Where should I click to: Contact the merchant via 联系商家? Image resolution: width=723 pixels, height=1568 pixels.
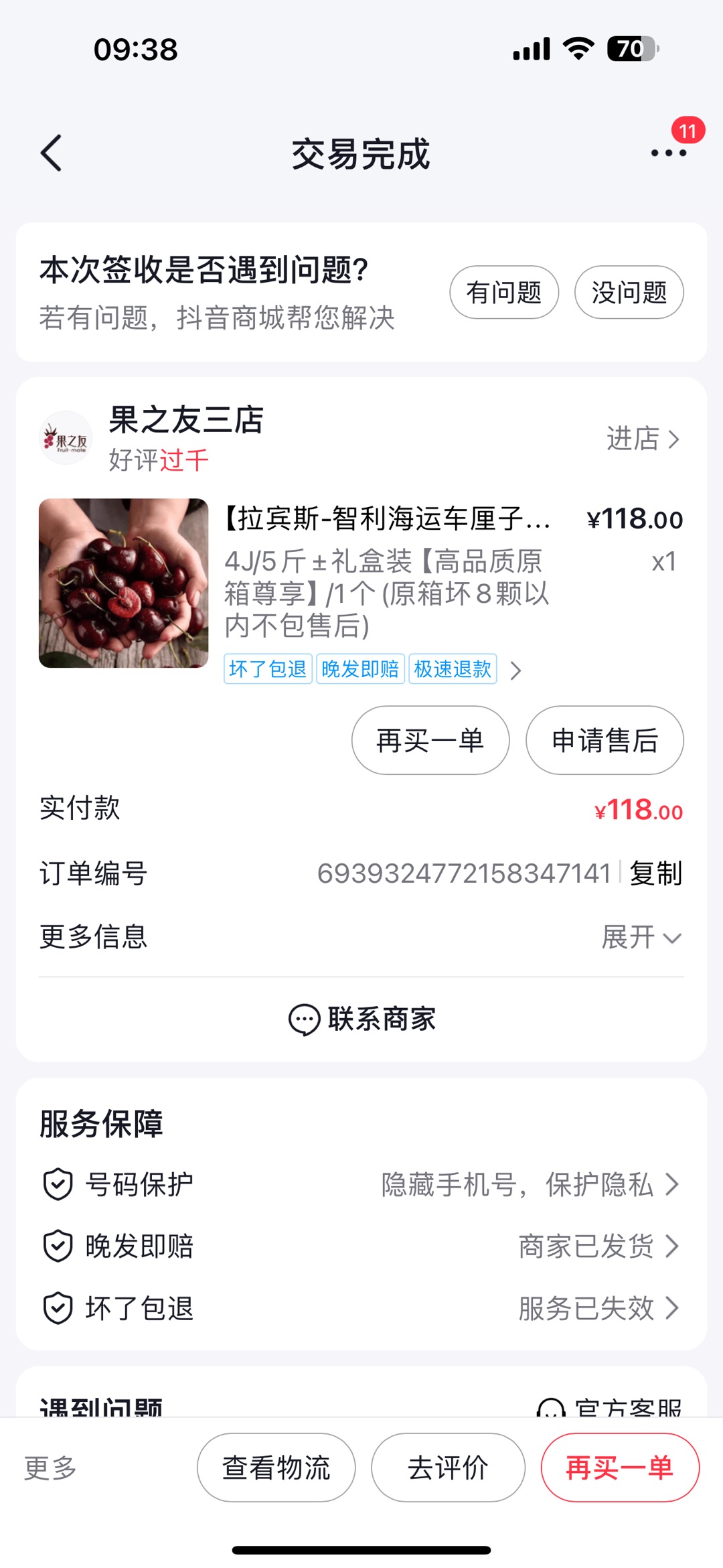(361, 1019)
